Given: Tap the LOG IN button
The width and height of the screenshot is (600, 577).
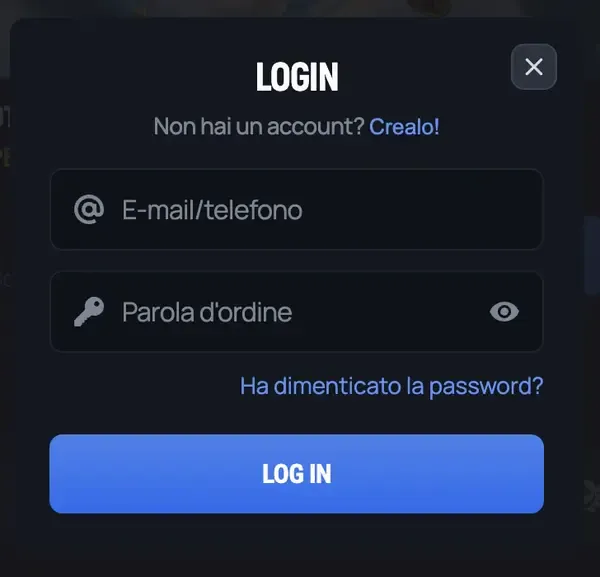Looking at the screenshot, I should point(296,474).
